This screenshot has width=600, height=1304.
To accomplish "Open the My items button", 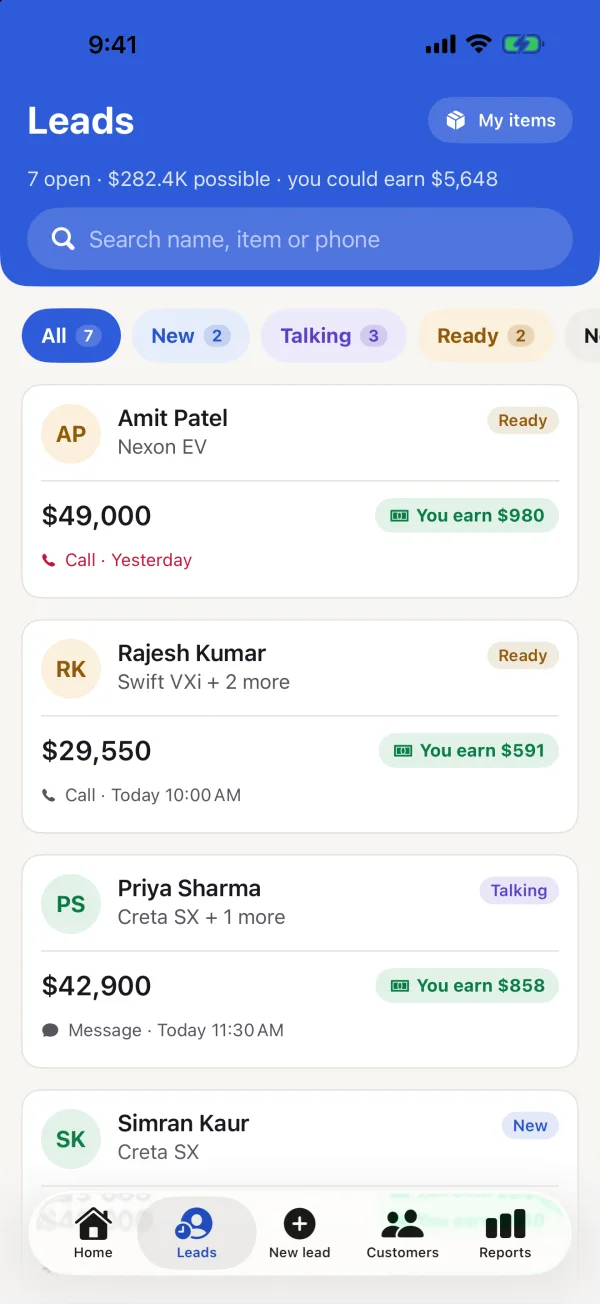I will click(500, 120).
